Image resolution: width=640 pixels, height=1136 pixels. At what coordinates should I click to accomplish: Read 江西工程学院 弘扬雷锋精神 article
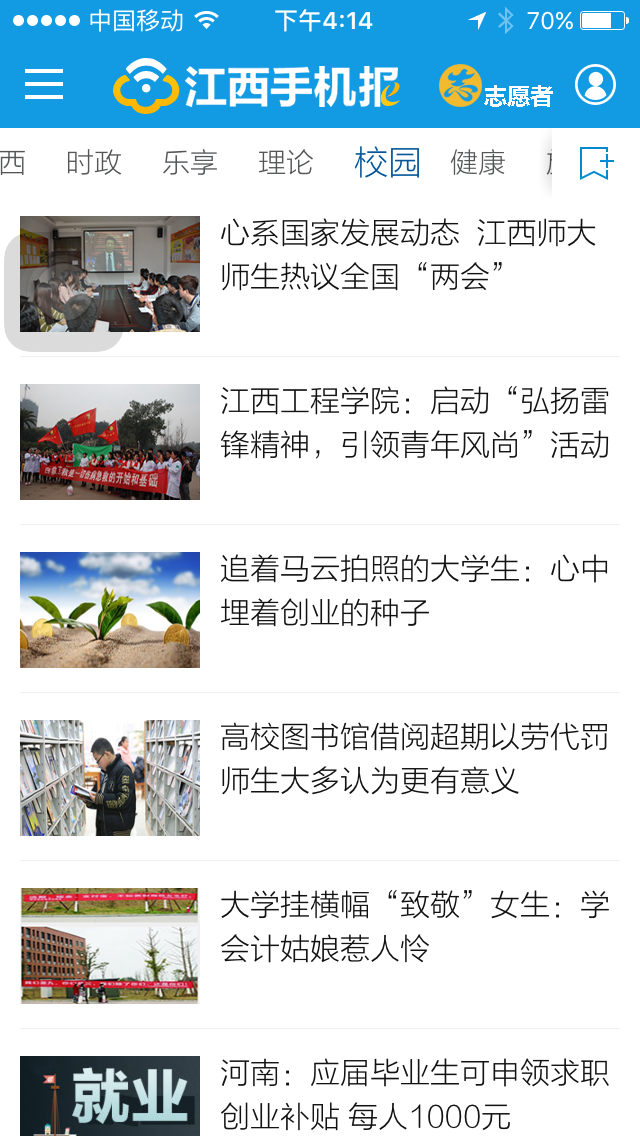point(414,423)
